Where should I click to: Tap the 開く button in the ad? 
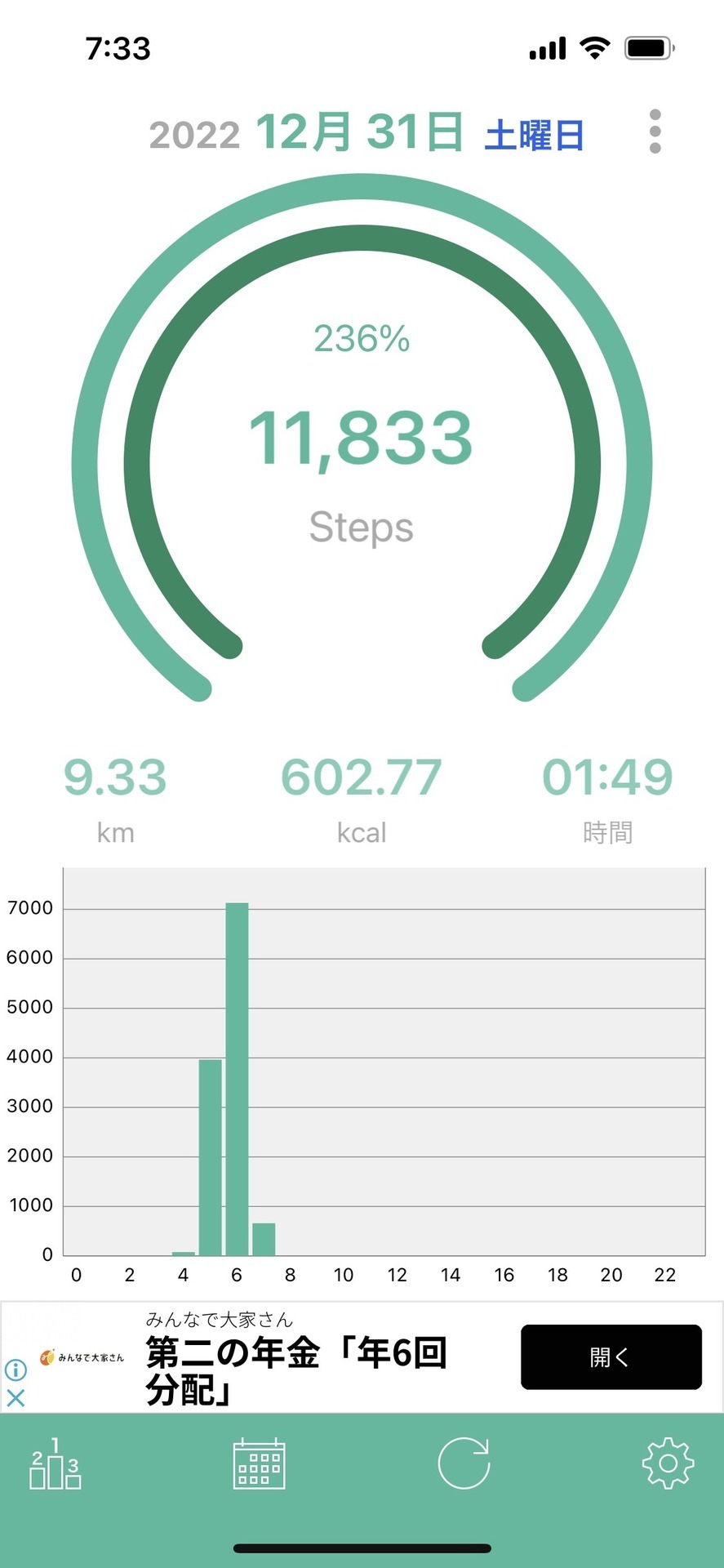pos(611,1356)
